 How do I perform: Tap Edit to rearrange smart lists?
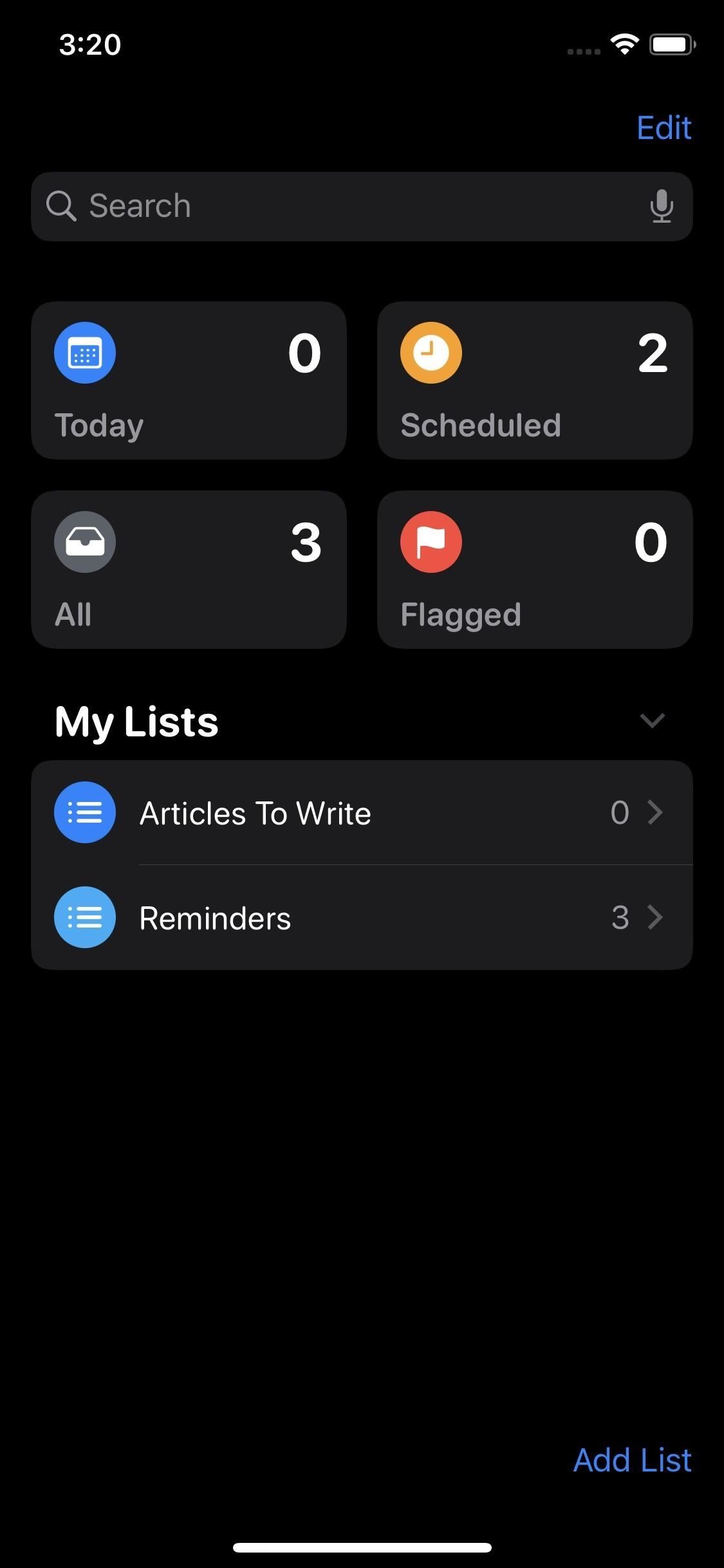click(664, 127)
